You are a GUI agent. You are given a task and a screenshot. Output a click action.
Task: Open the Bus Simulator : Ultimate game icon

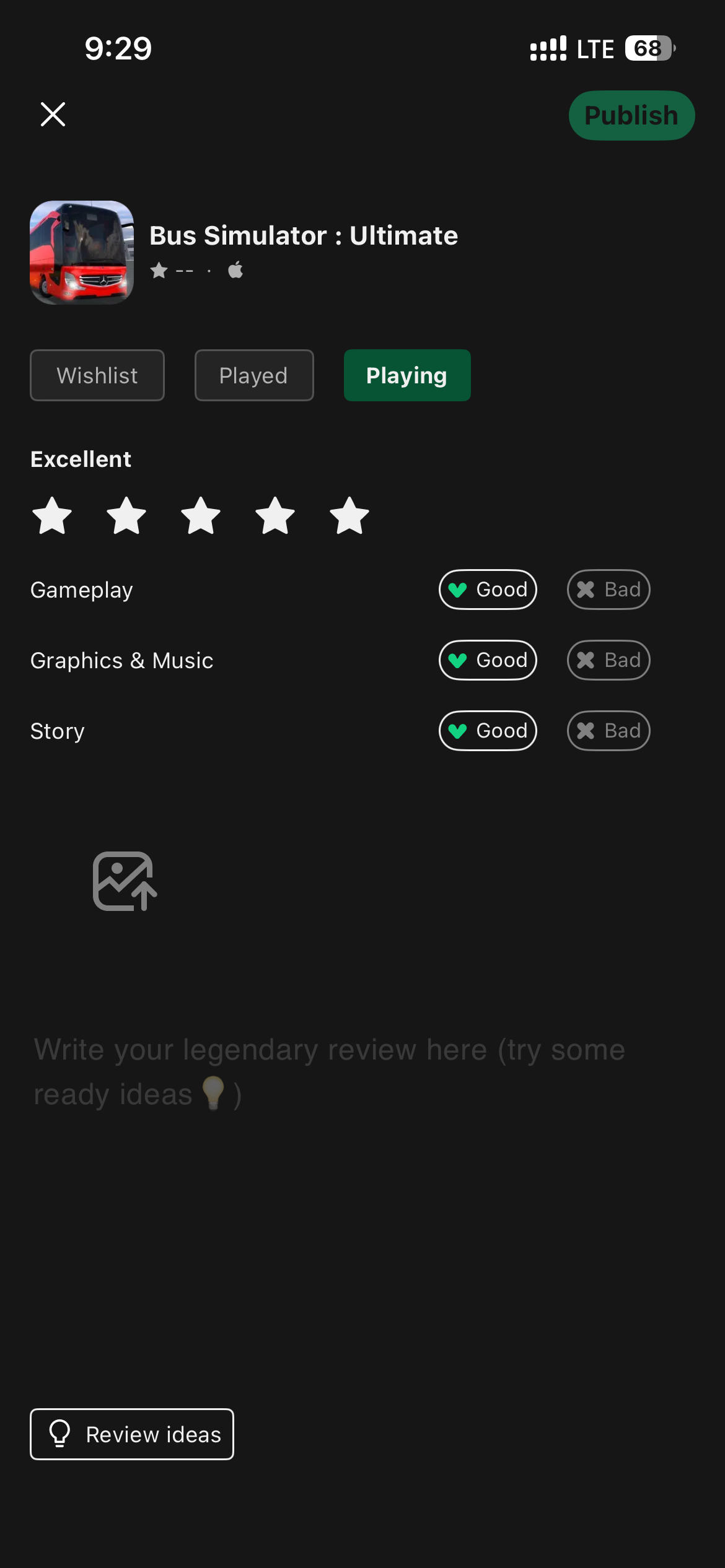coord(82,253)
